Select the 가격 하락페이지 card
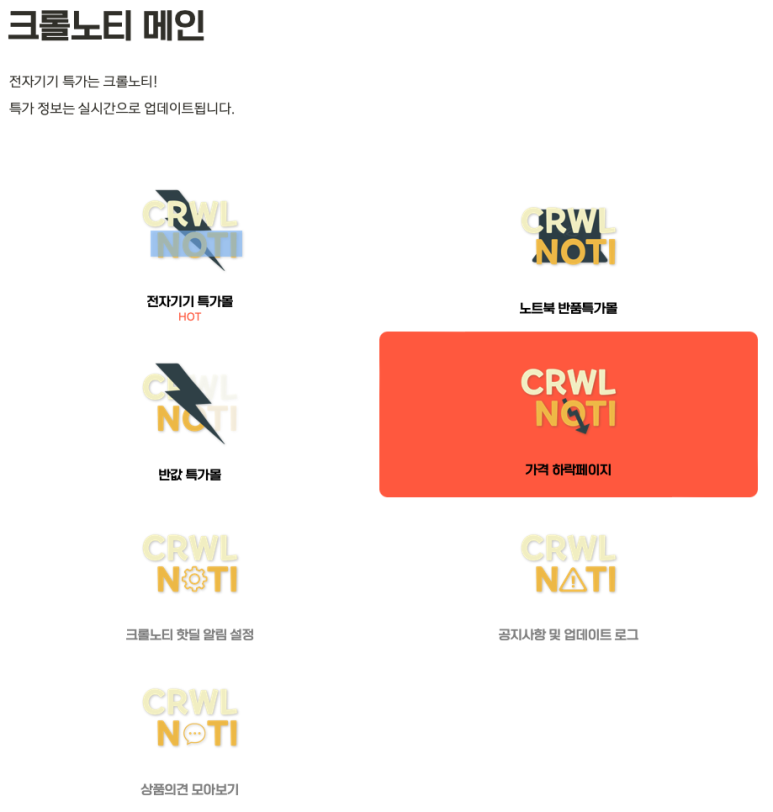This screenshot has width=773, height=812. tap(568, 415)
